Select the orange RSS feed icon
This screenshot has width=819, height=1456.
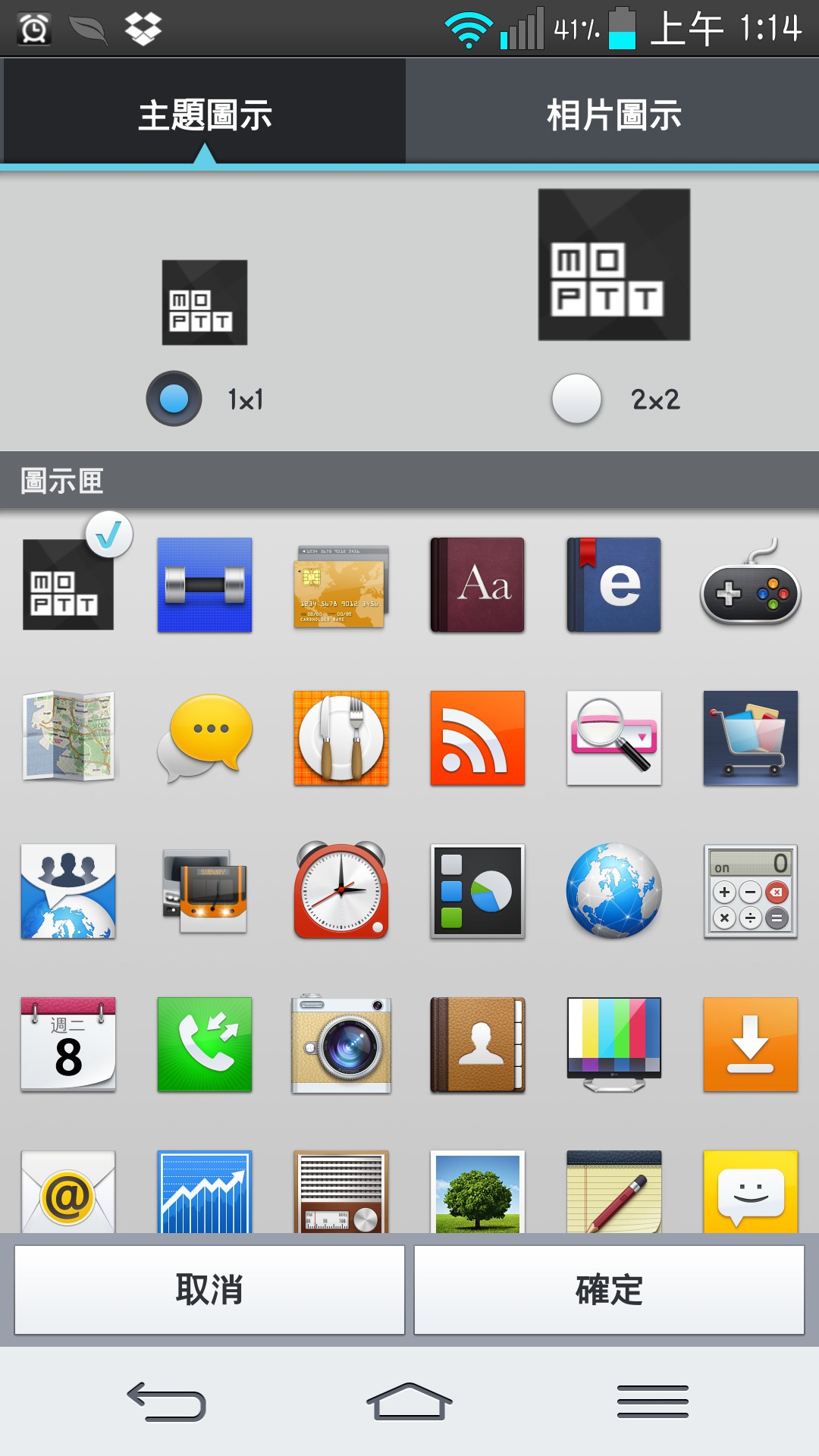[478, 738]
